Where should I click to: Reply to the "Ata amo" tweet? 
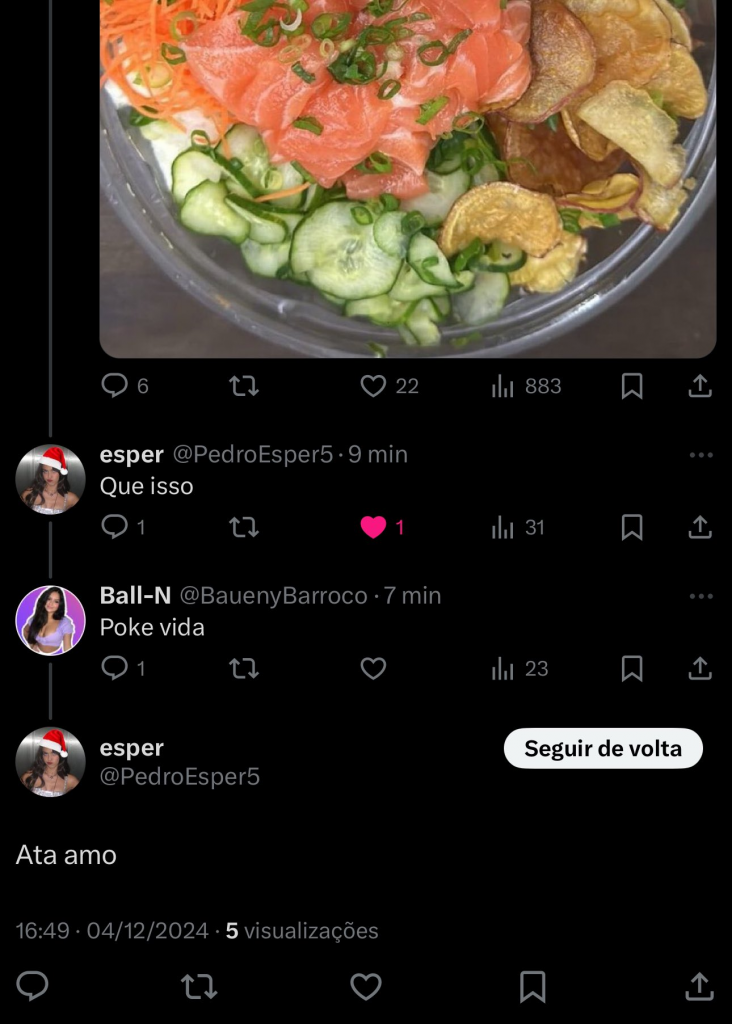coord(33,987)
